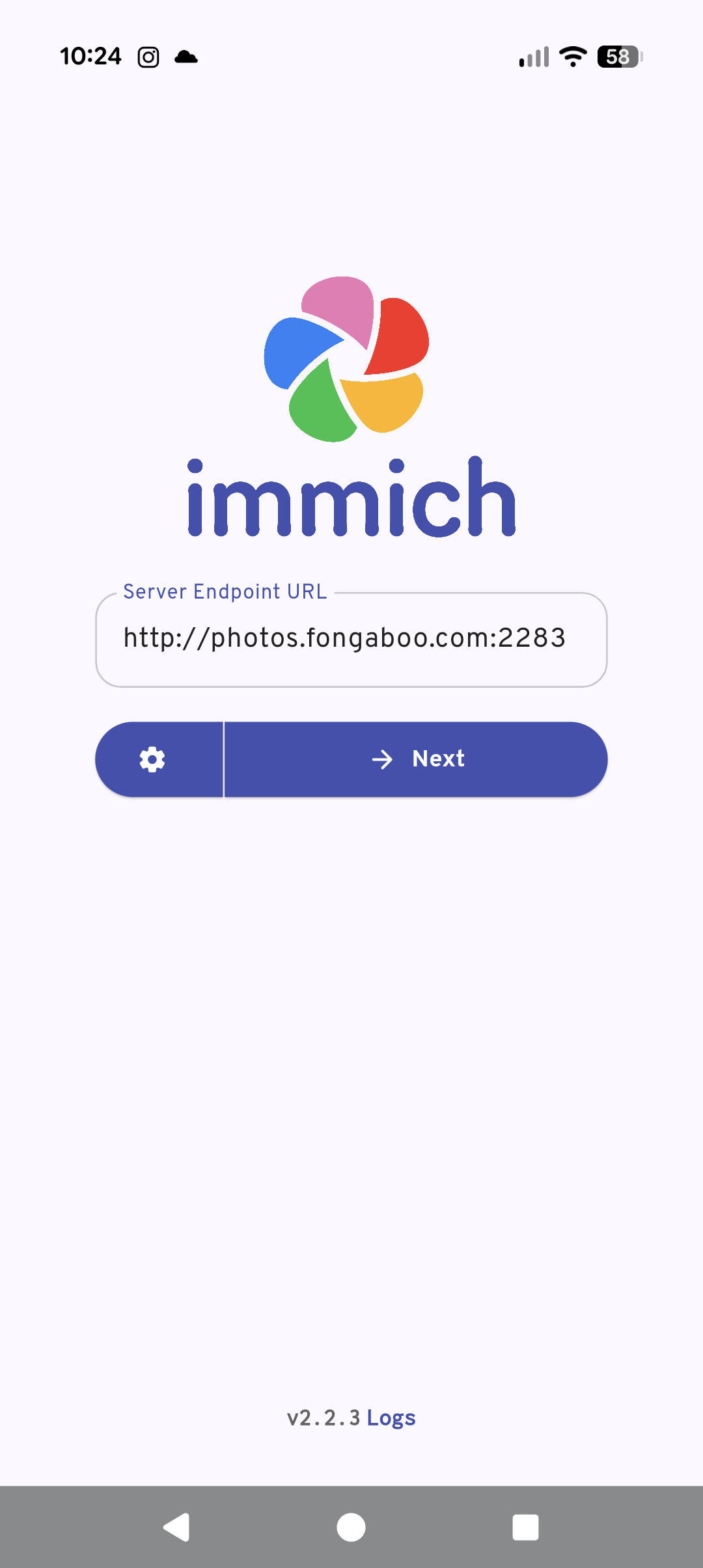Tap Next to connect to server
This screenshot has height=1568, width=703.
pyautogui.click(x=417, y=759)
